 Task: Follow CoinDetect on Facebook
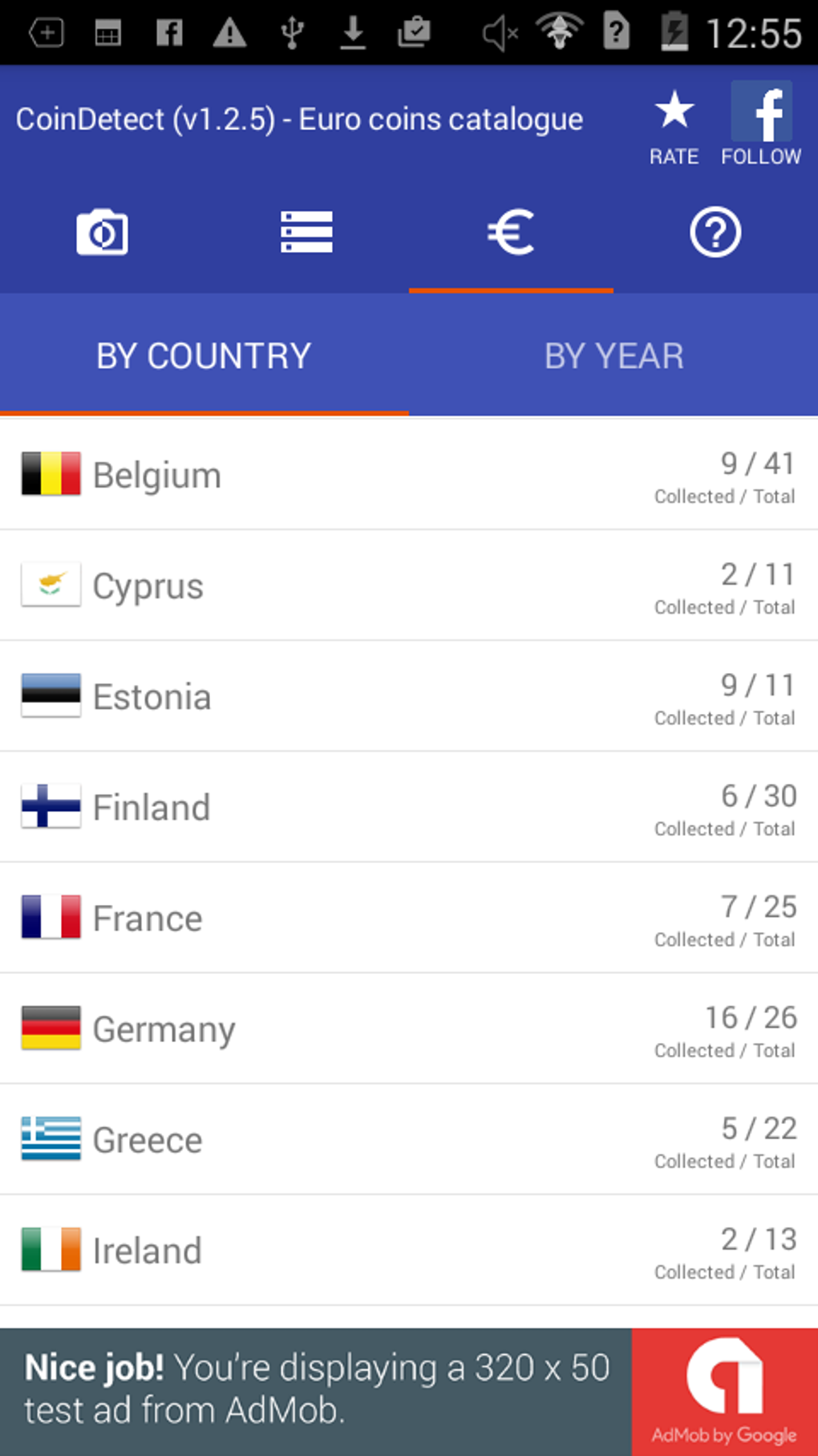[760, 124]
